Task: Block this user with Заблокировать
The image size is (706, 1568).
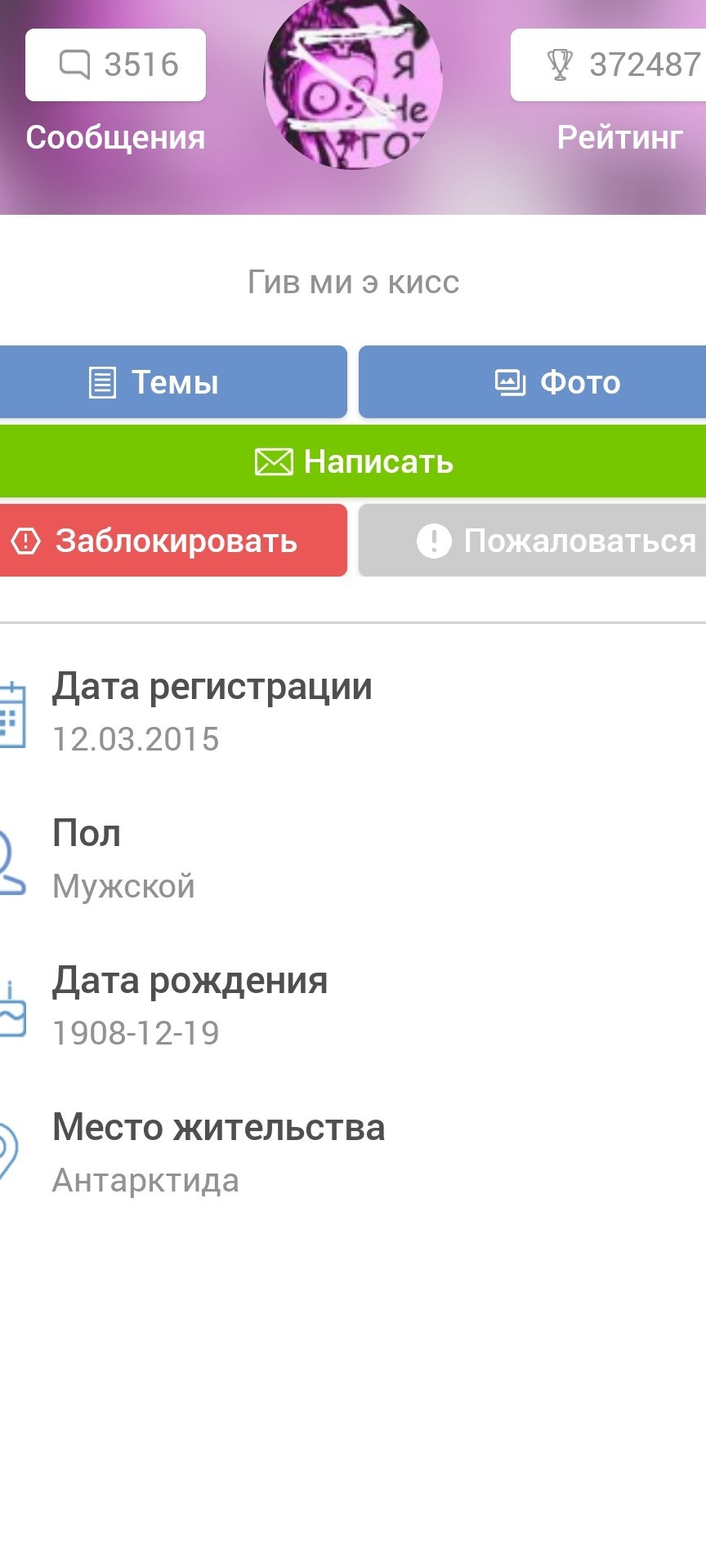Action: [x=173, y=541]
